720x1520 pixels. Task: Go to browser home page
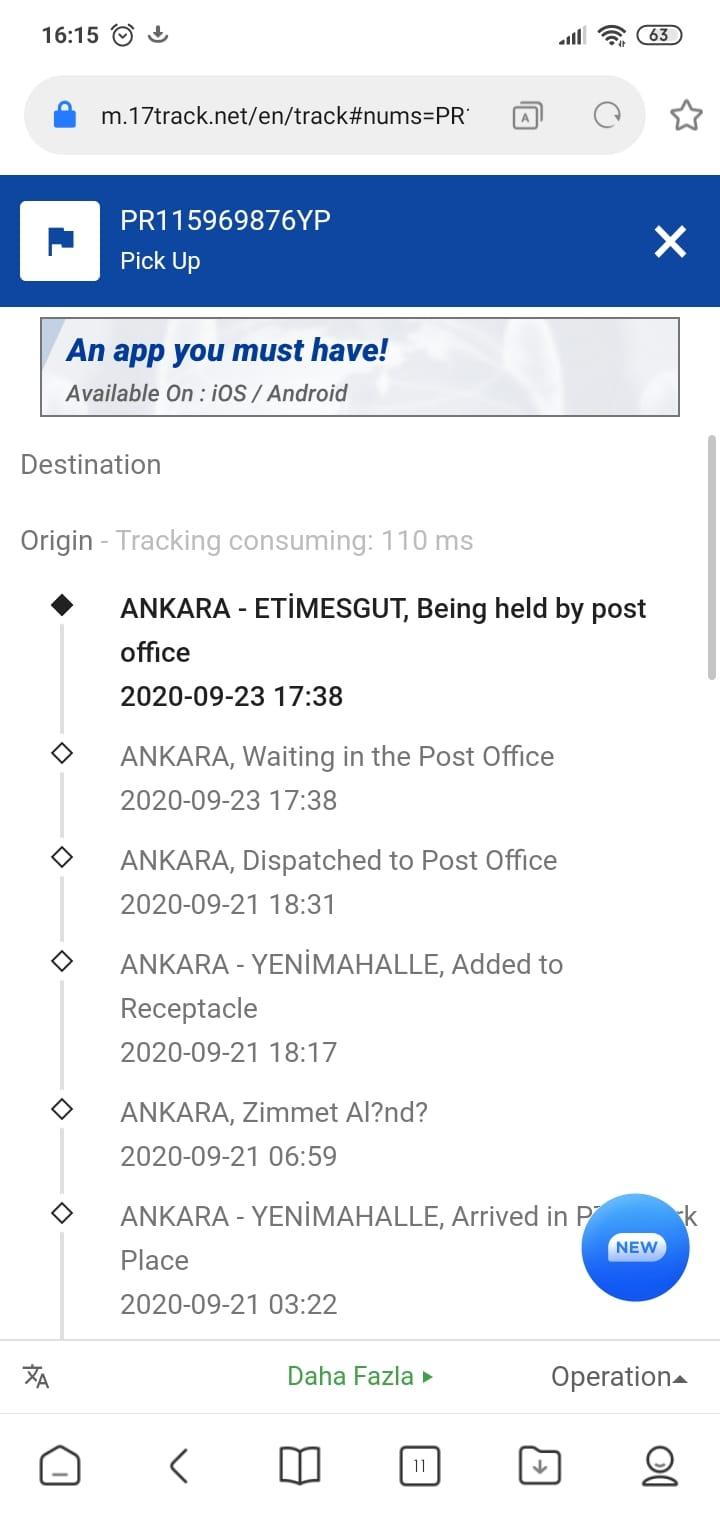(x=60, y=1467)
